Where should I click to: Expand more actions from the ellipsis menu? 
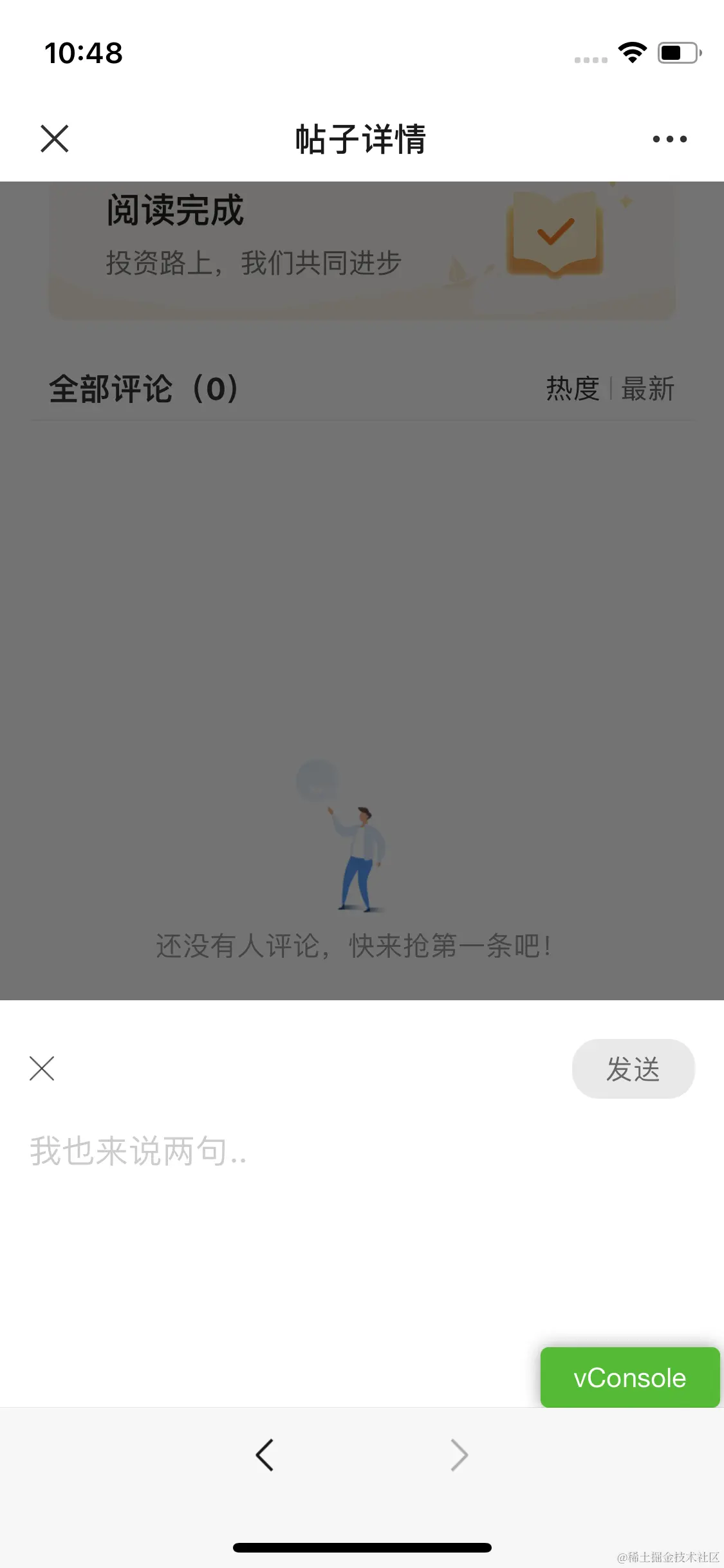pos(669,138)
